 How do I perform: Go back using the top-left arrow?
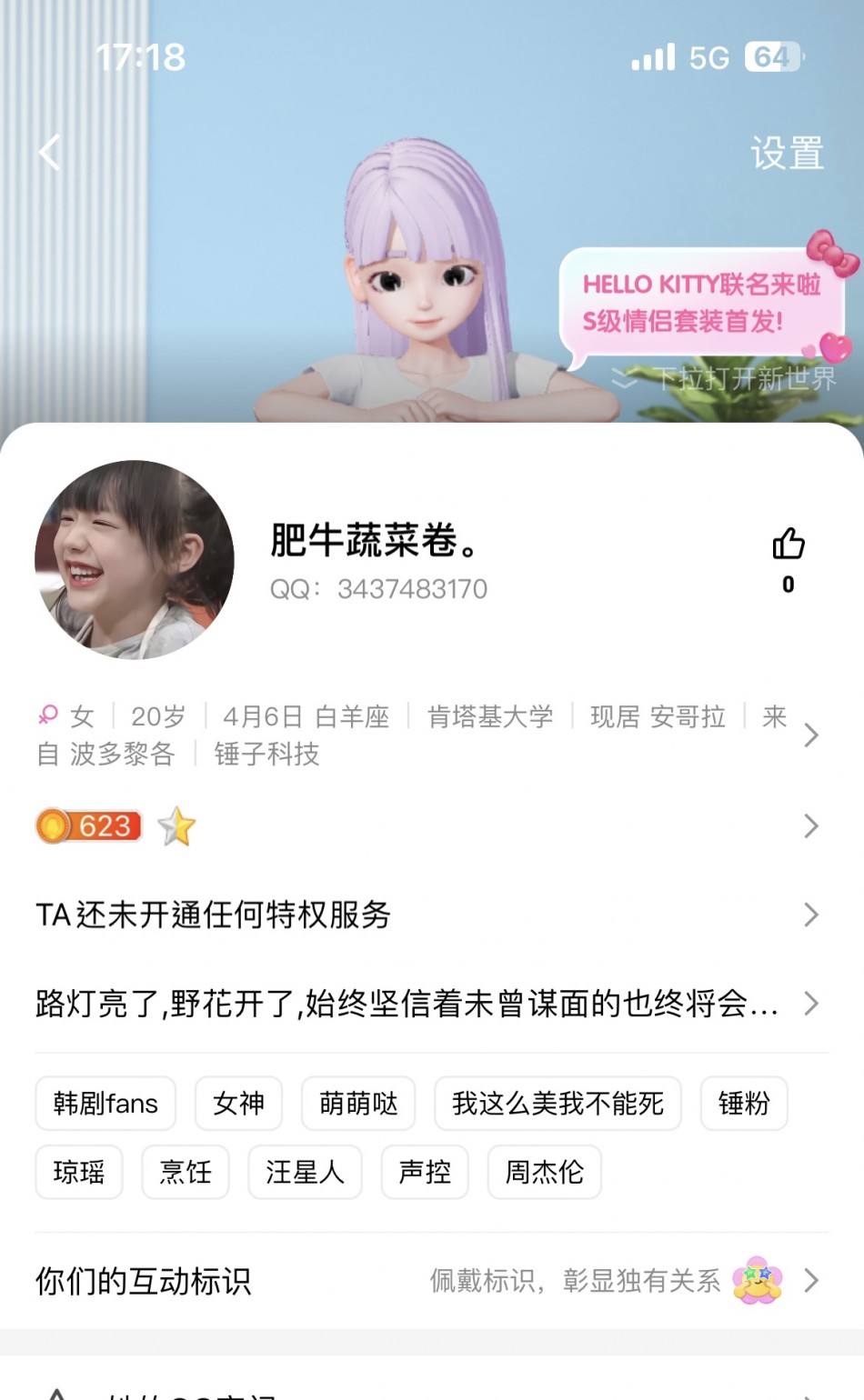[x=50, y=152]
